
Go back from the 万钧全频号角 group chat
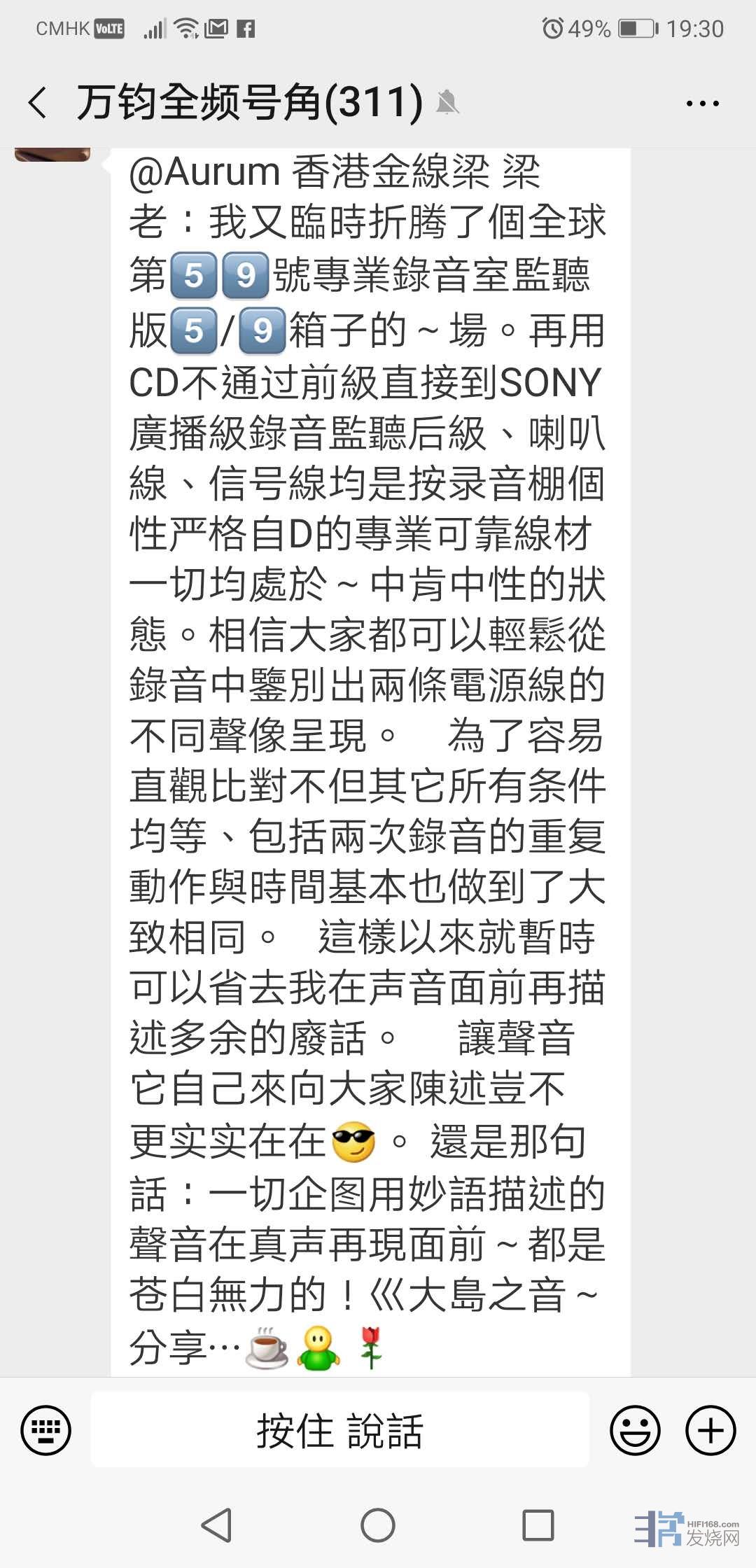point(38,103)
